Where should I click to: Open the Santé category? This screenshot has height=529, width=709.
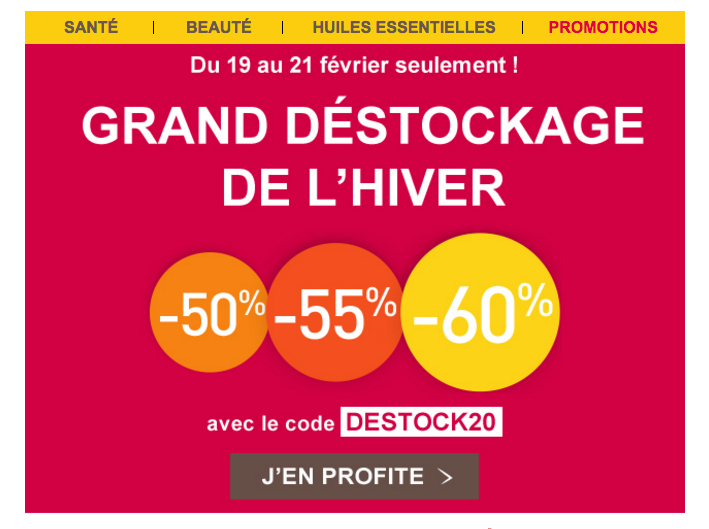[90, 27]
